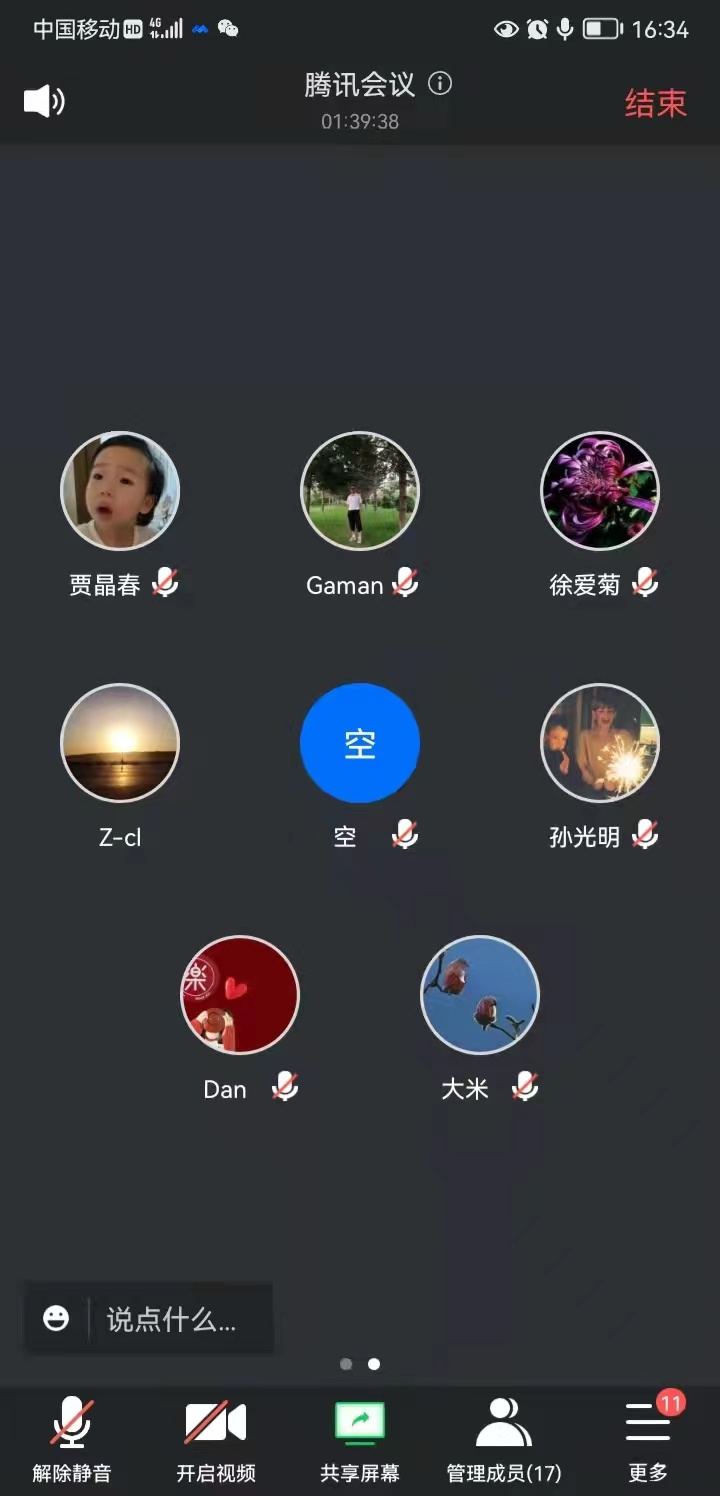Image resolution: width=720 pixels, height=1496 pixels.
Task: Toggle the speaker audio icon
Action: coord(44,102)
